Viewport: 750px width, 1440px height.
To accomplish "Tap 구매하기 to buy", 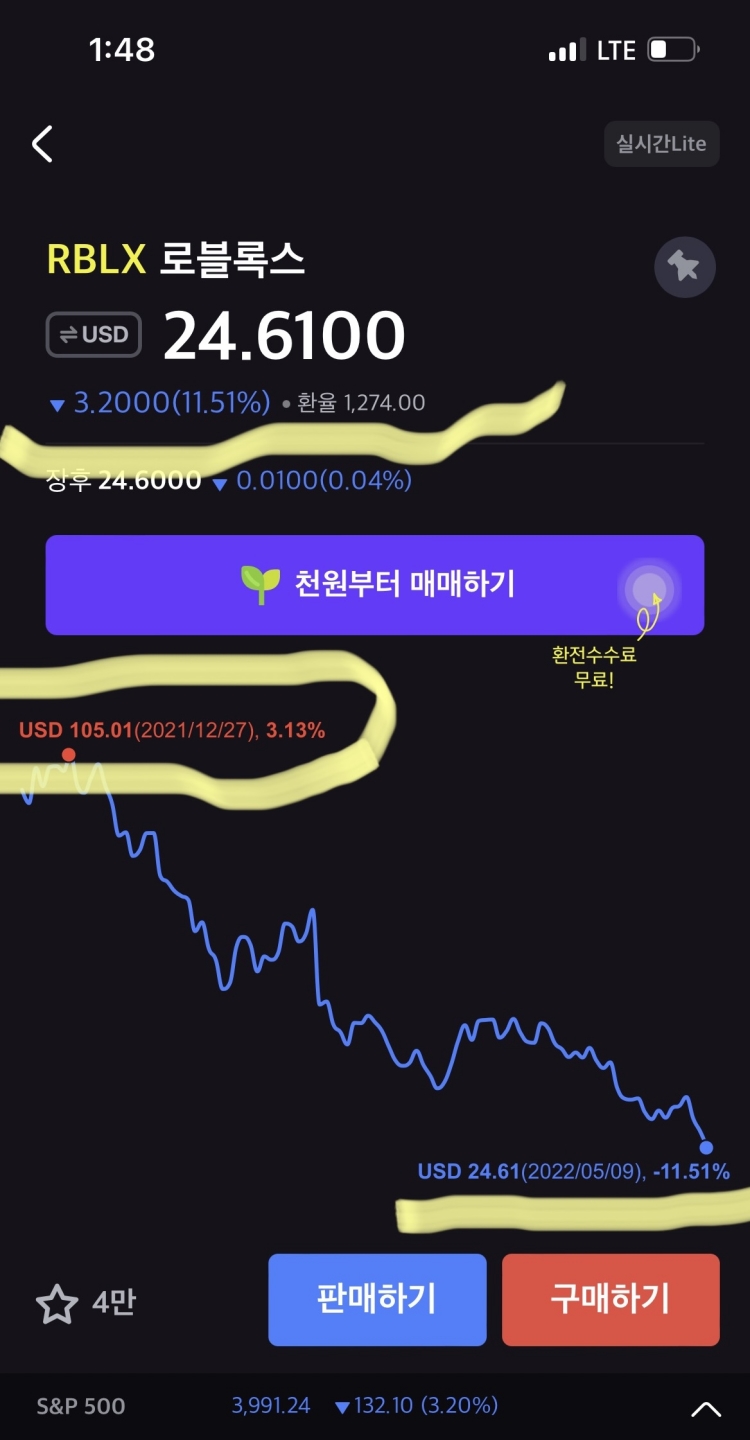I will 610,1300.
